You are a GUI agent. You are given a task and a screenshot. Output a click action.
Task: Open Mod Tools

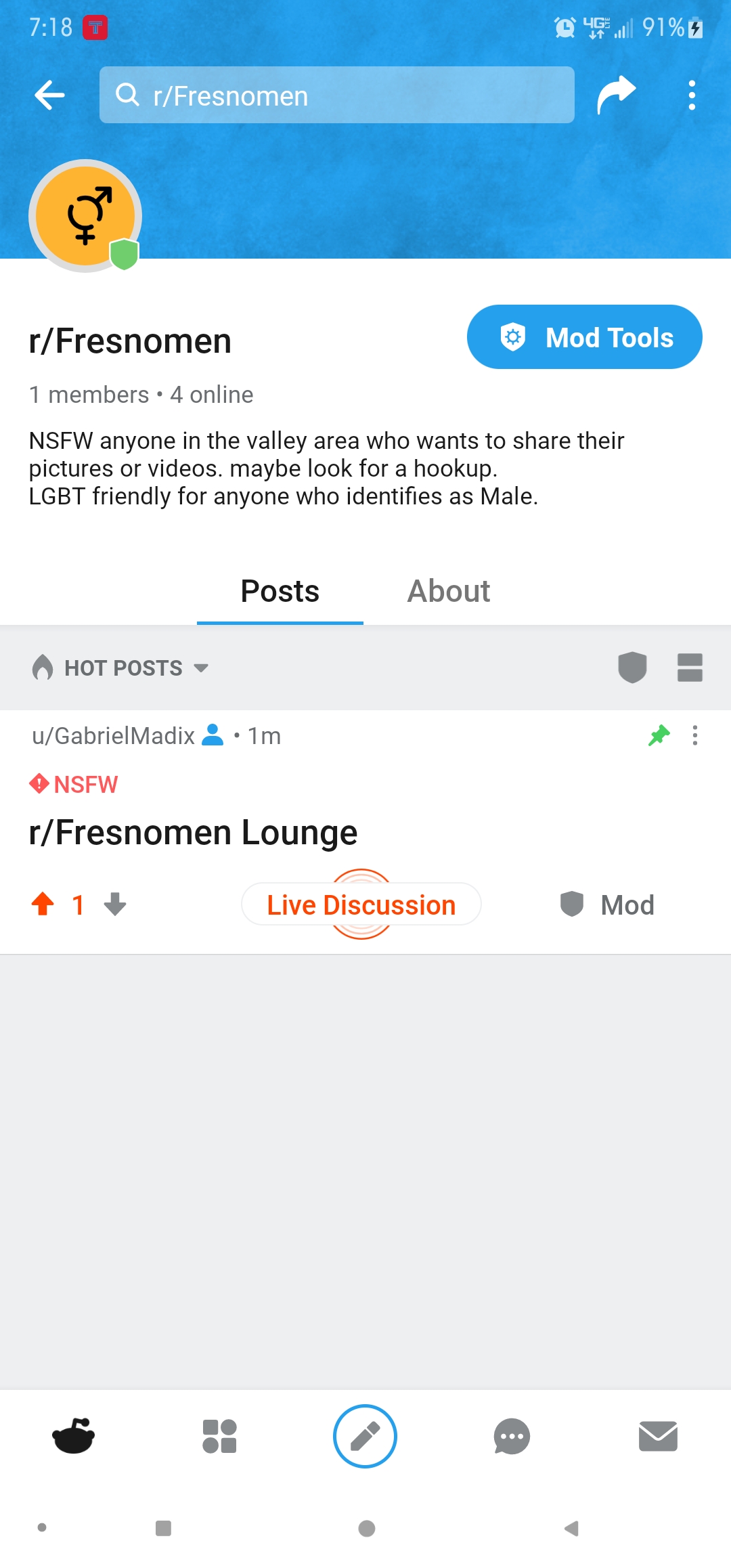pos(584,337)
